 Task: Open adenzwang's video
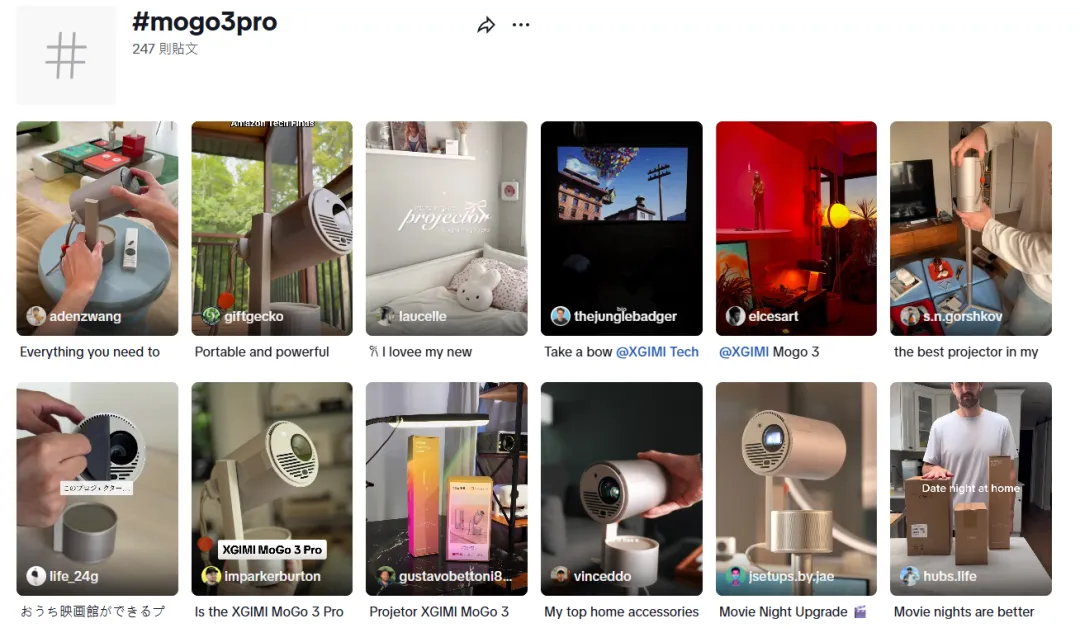click(x=97, y=228)
